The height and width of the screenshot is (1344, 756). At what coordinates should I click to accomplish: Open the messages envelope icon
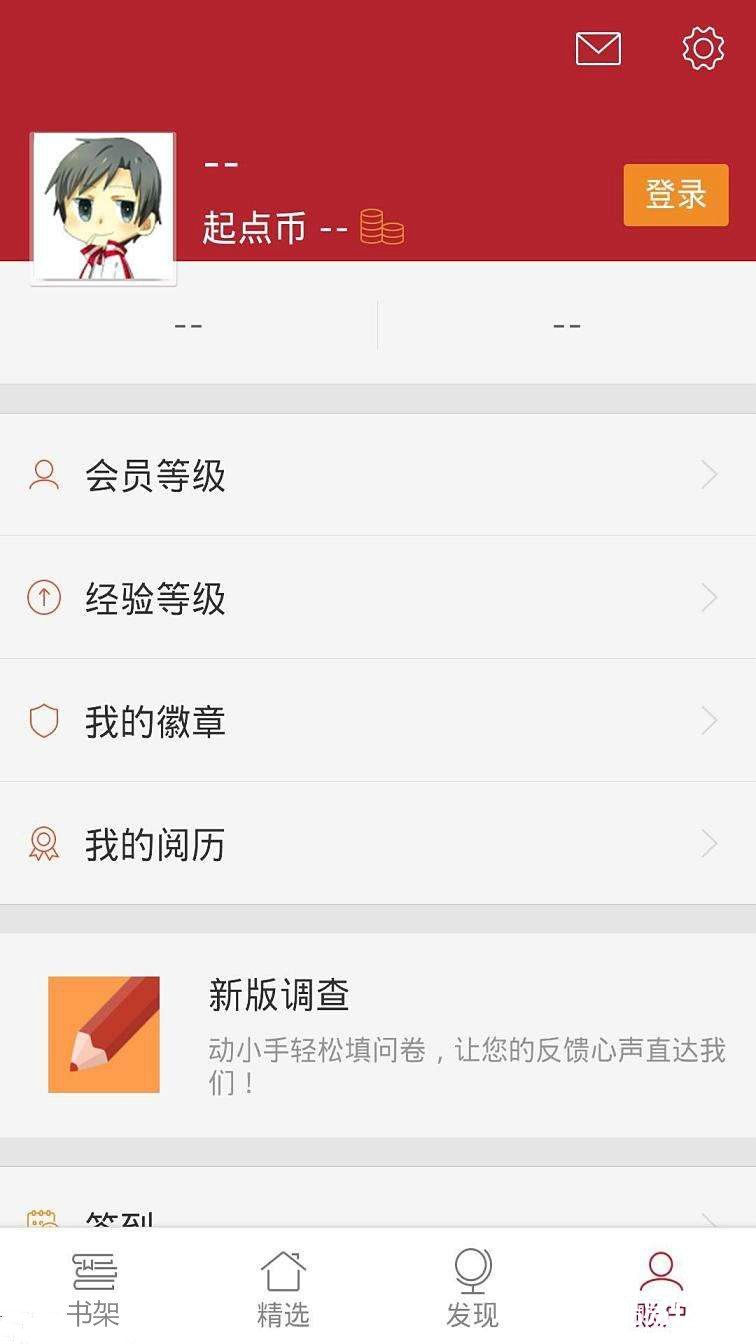(x=598, y=48)
